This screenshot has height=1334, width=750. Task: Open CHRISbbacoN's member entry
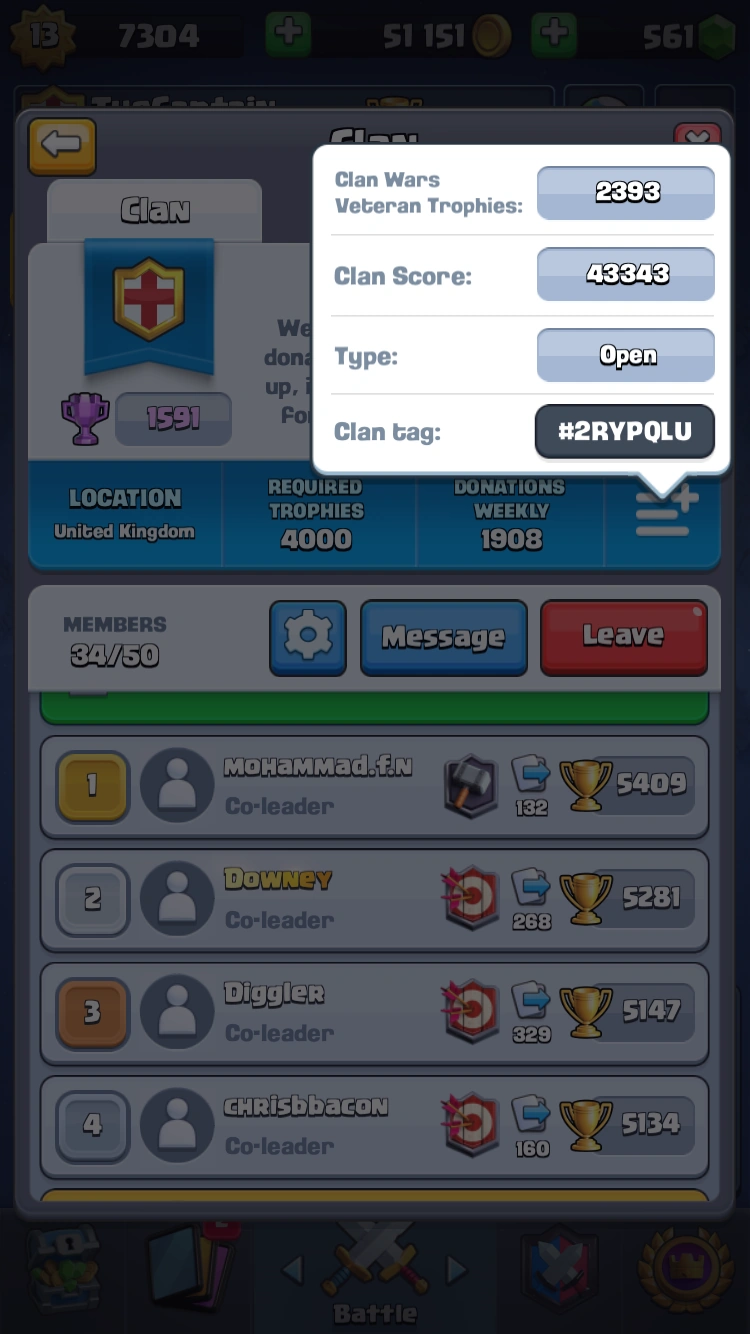(374, 1125)
